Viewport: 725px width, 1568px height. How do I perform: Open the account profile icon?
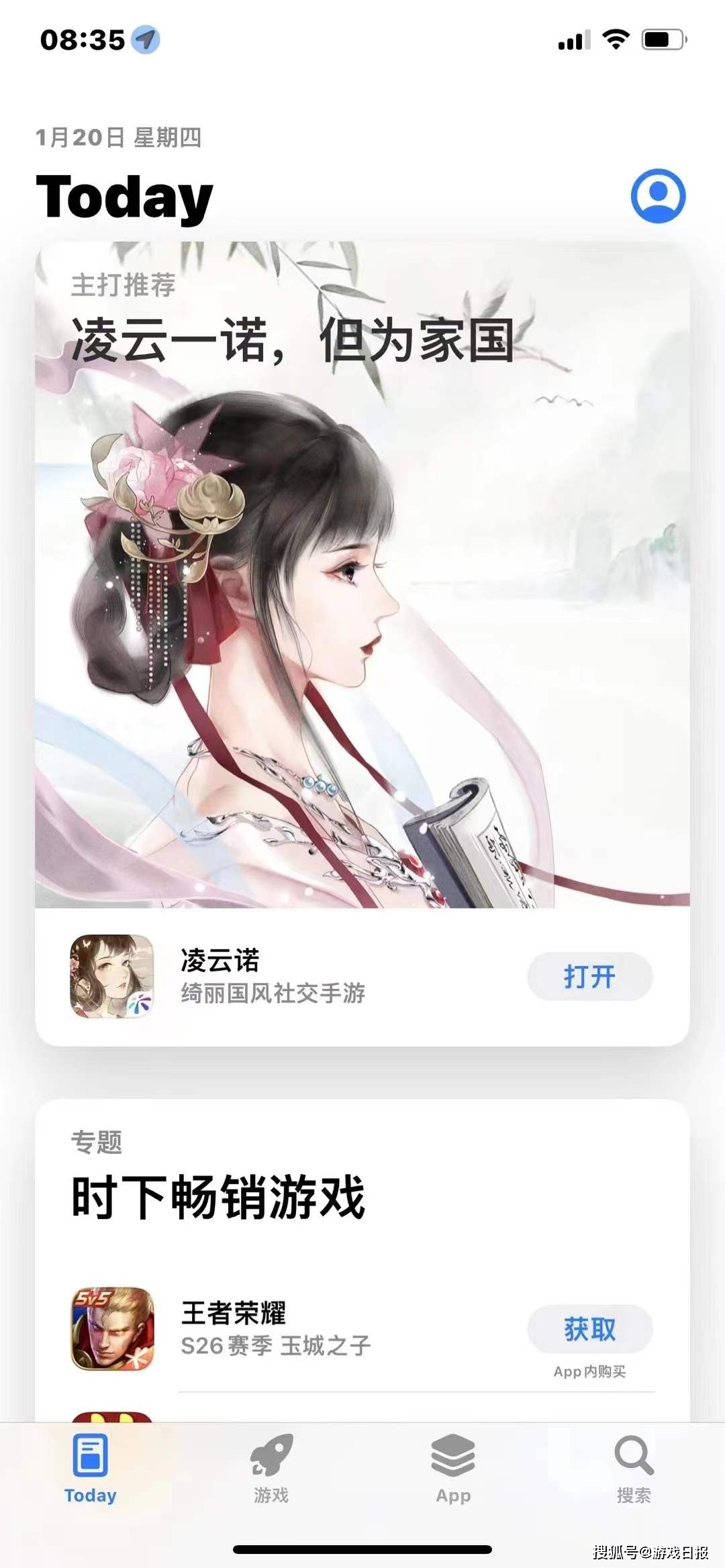(658, 195)
